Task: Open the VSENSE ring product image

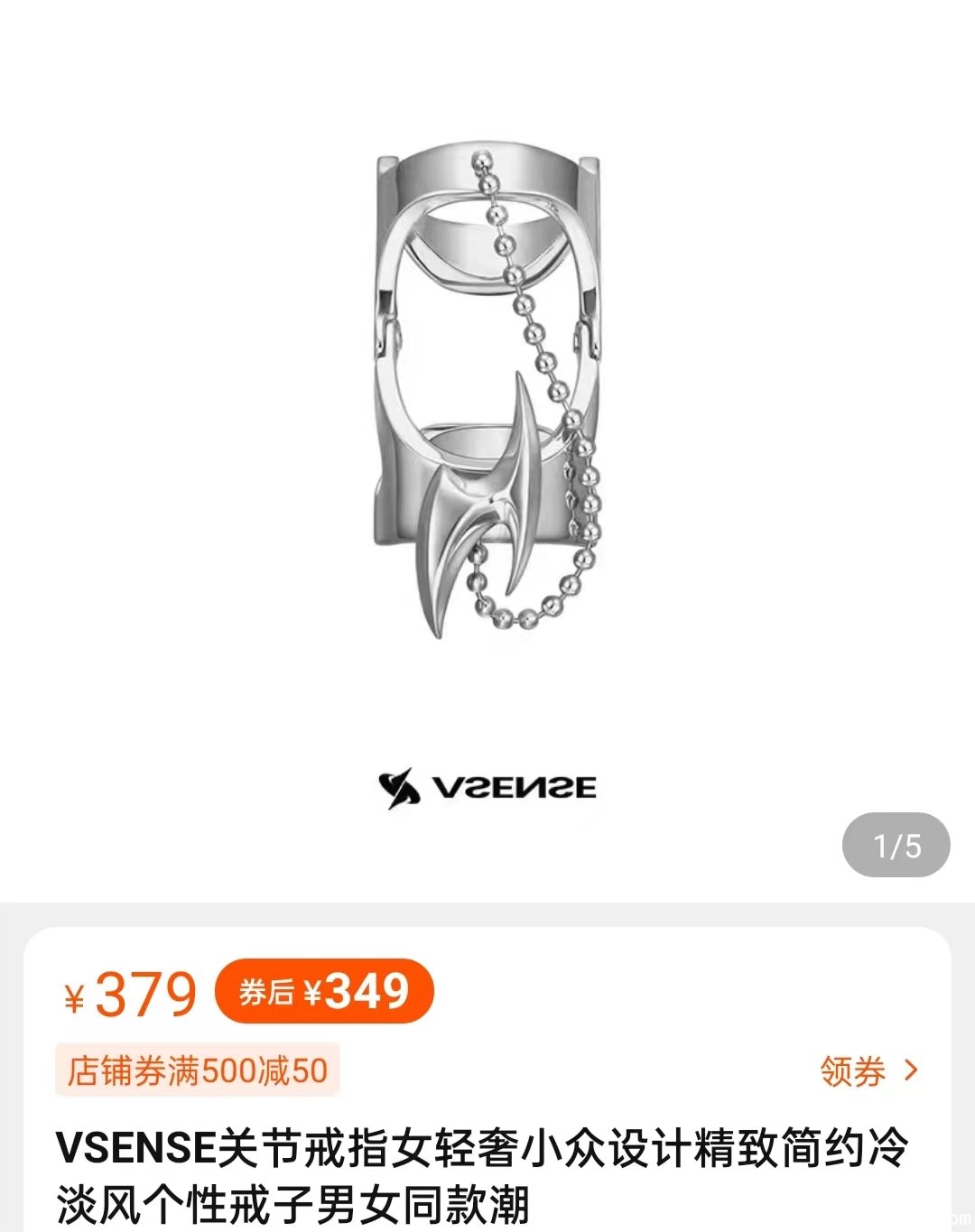Action: [487, 397]
